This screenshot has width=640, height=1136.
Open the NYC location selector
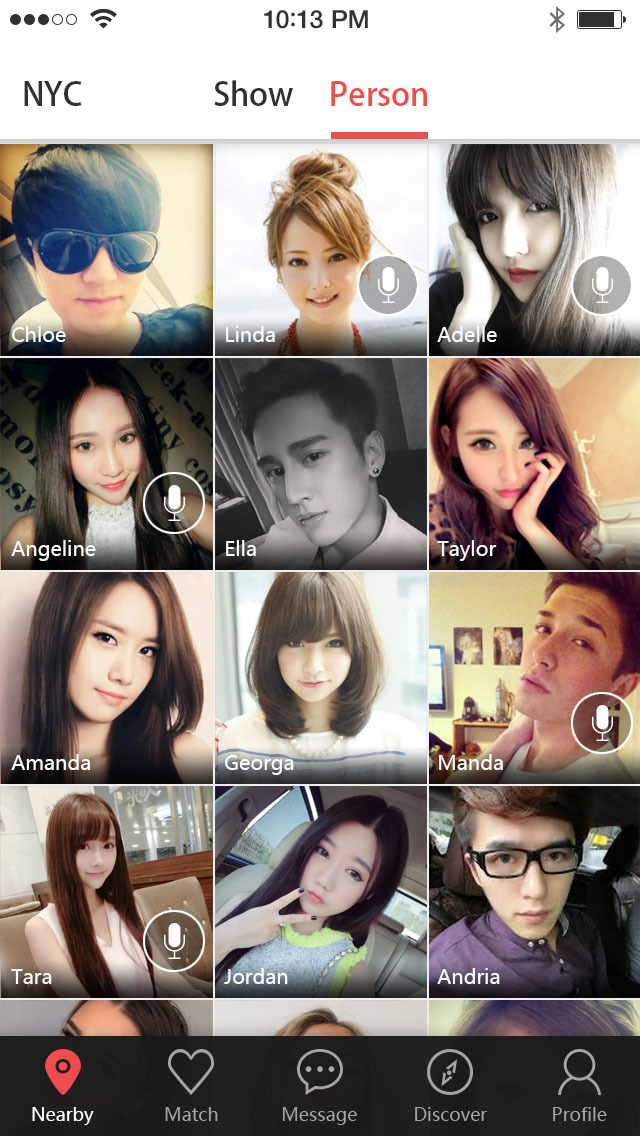click(x=52, y=95)
